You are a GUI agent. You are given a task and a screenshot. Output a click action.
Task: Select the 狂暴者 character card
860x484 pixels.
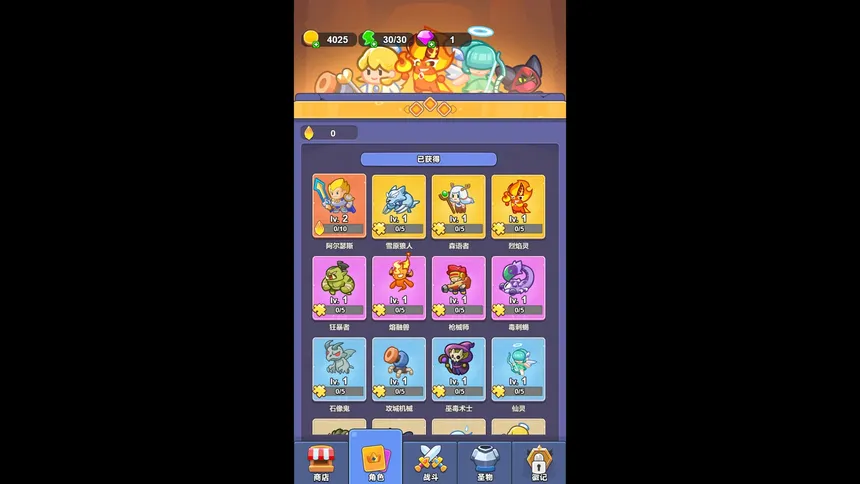(x=339, y=287)
